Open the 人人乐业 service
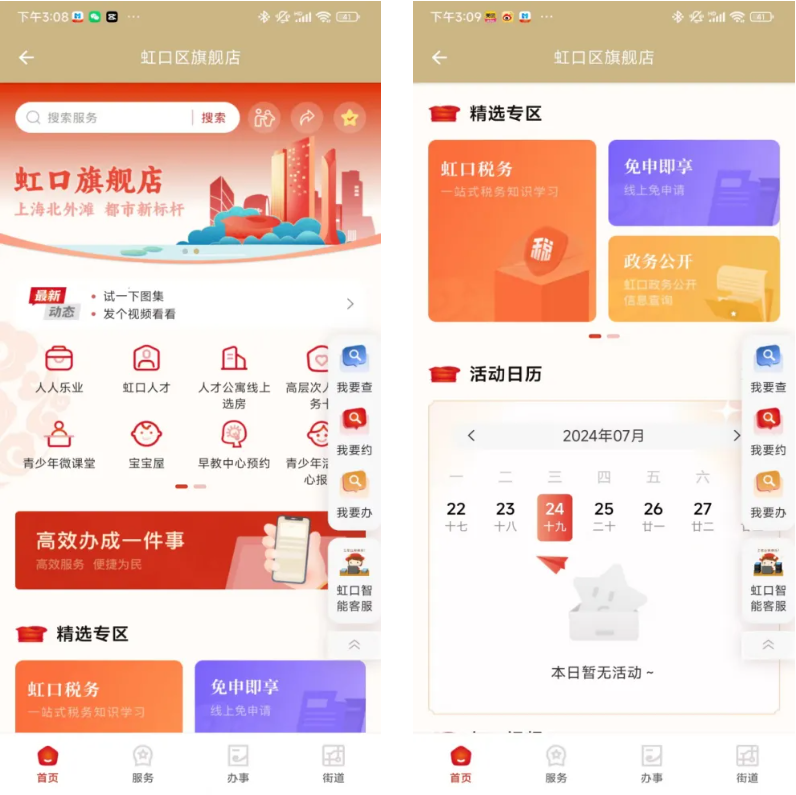 point(59,368)
